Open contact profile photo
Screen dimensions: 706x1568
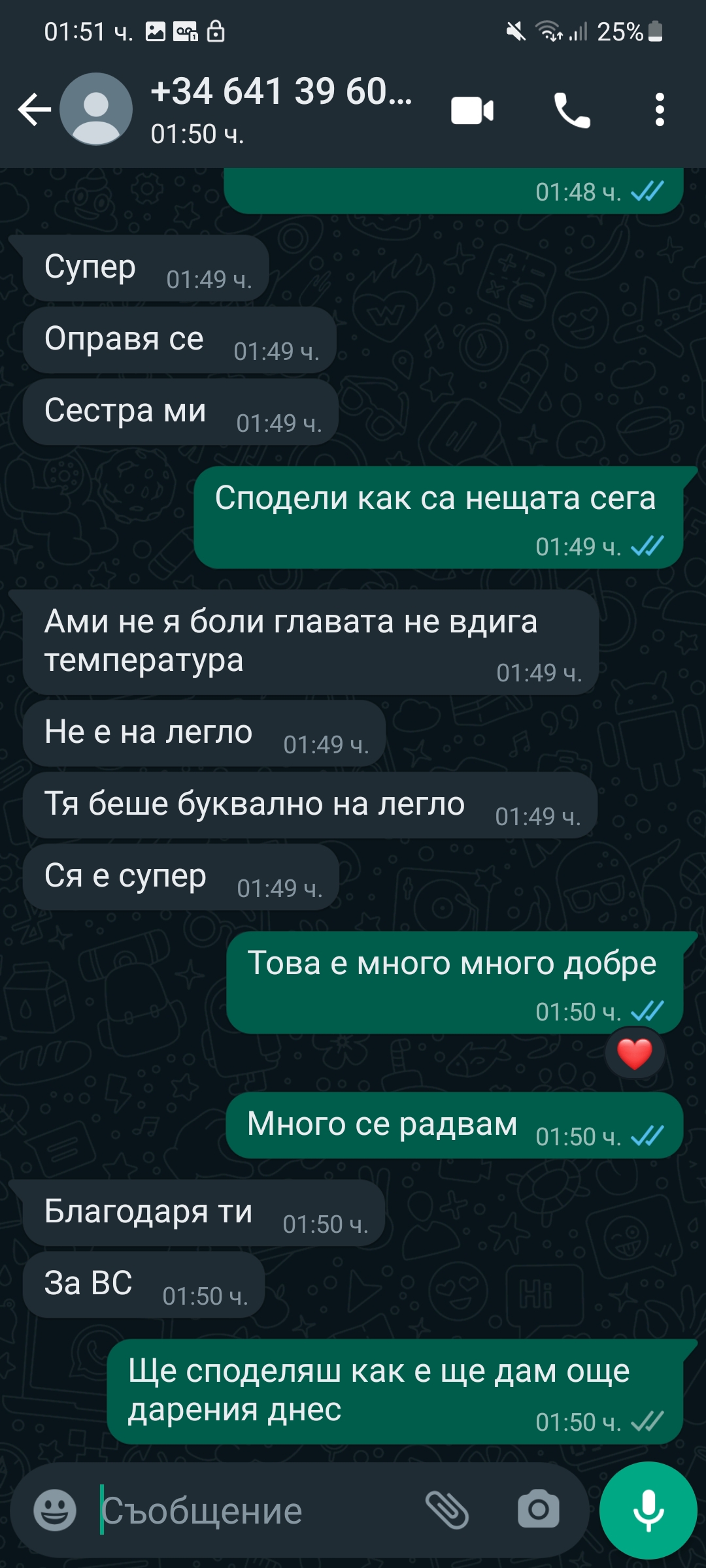coord(96,109)
